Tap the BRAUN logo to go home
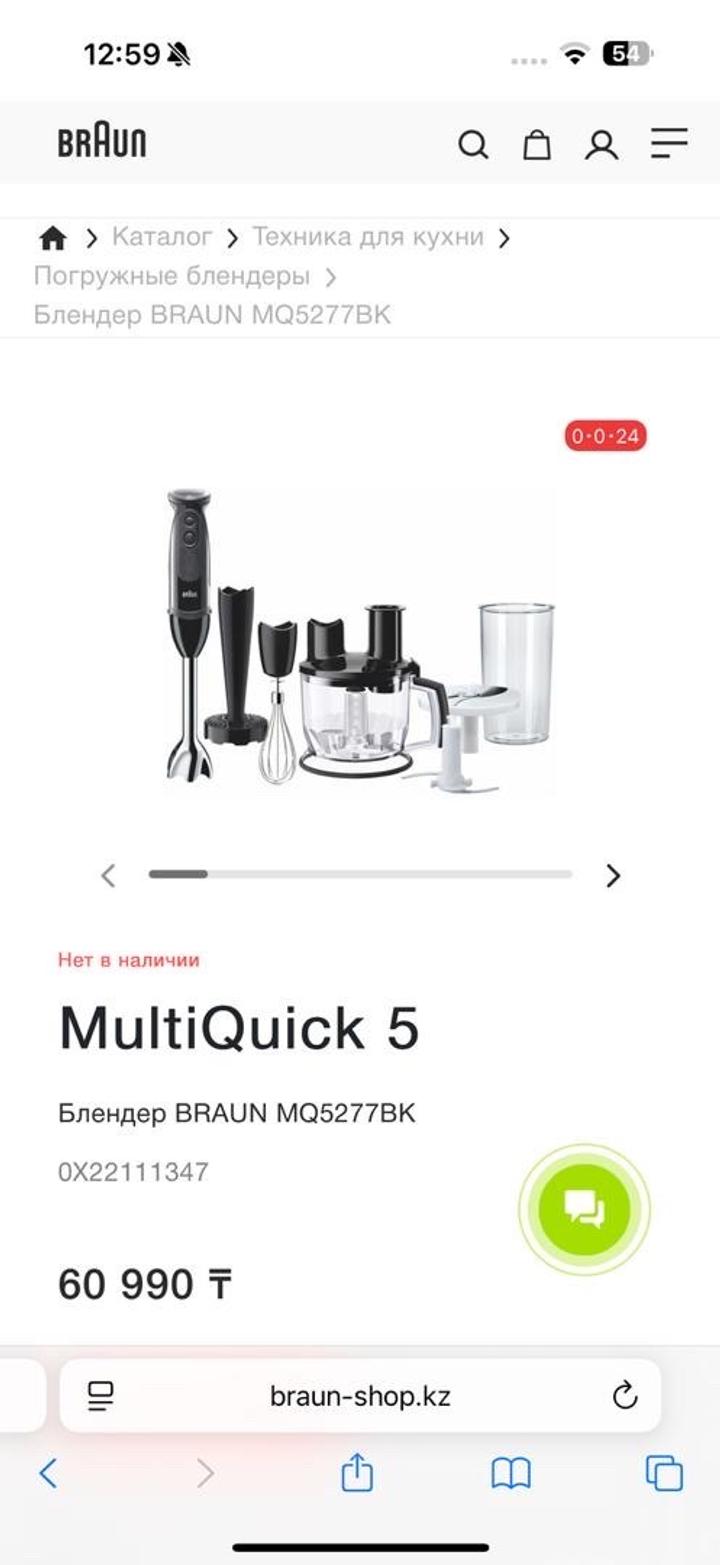720x1565 pixels. pos(102,143)
